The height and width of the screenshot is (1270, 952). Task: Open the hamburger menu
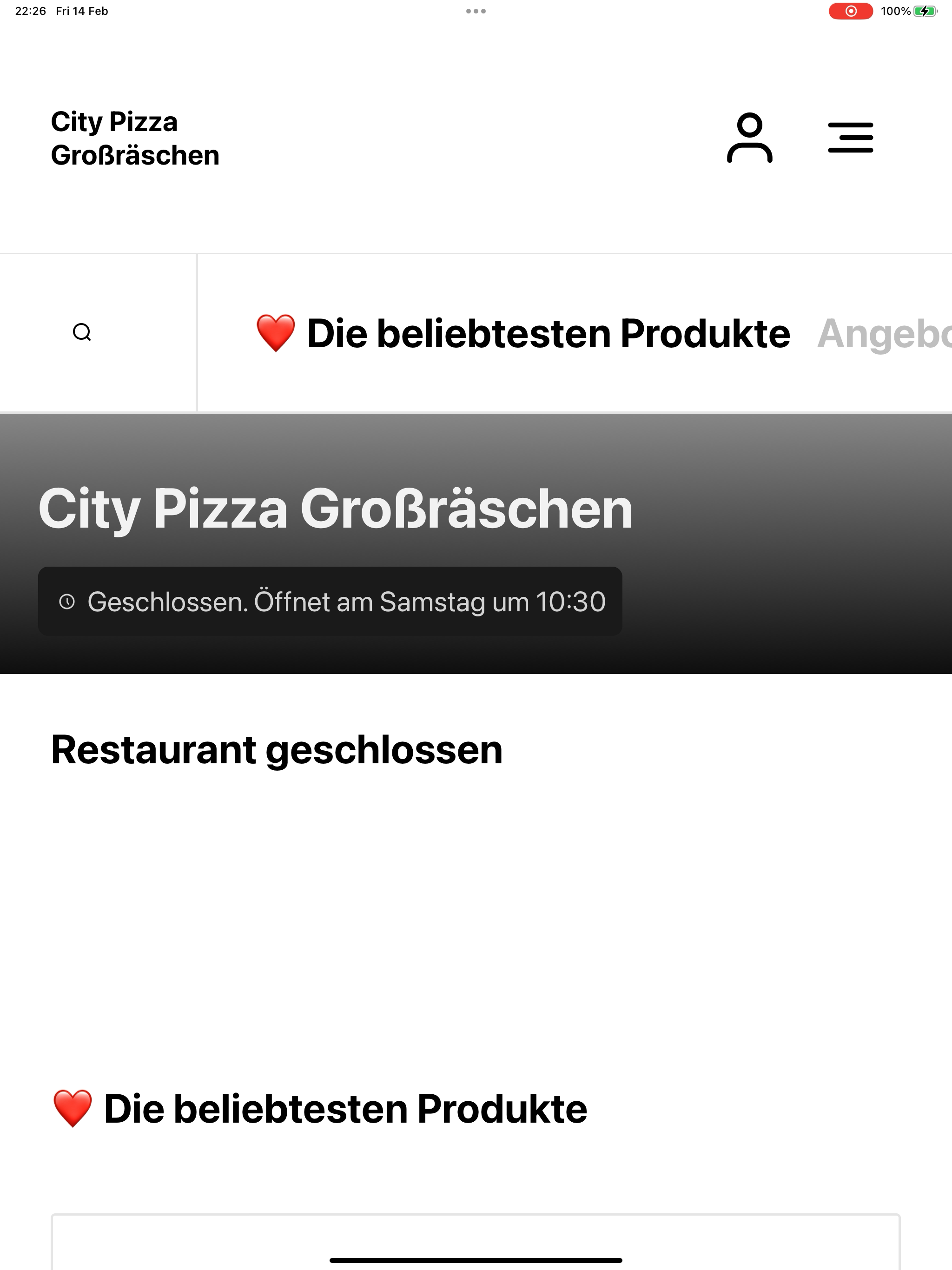(850, 138)
